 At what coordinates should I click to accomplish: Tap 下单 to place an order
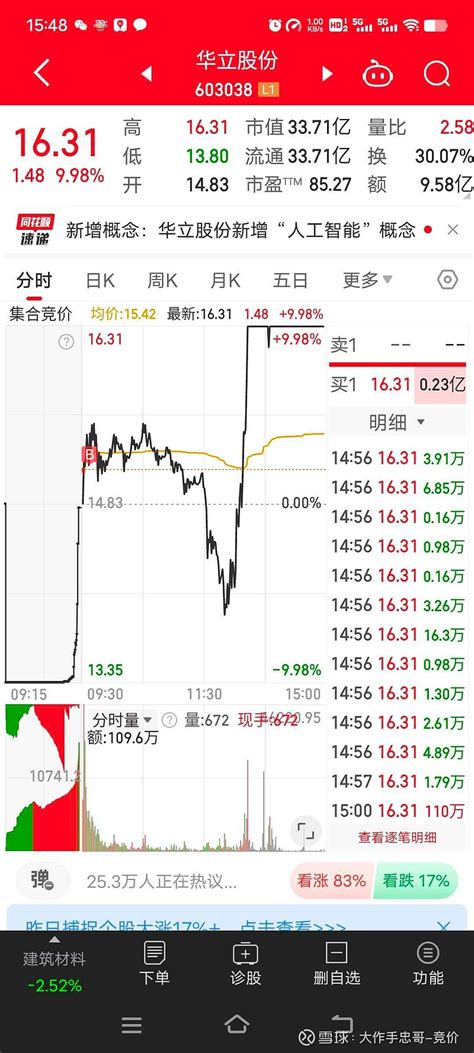tap(154, 963)
